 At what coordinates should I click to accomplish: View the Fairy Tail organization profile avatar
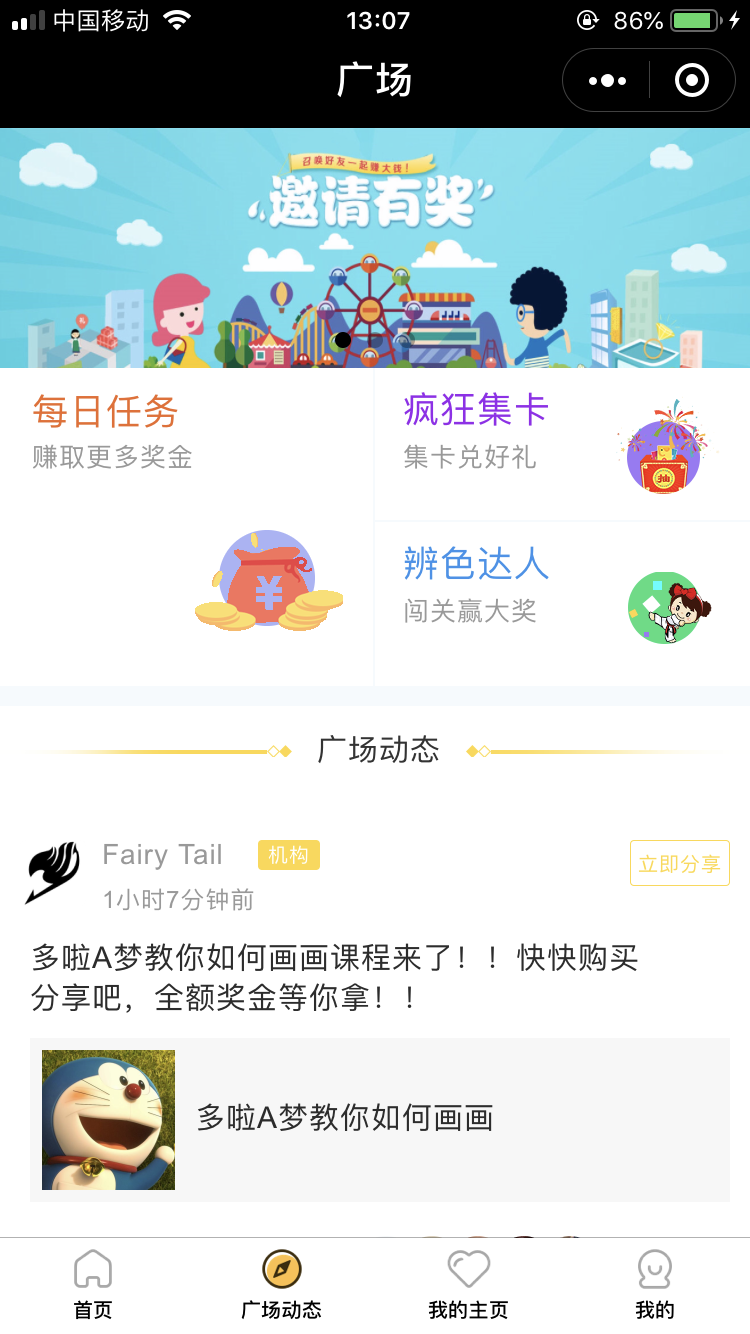pos(53,872)
